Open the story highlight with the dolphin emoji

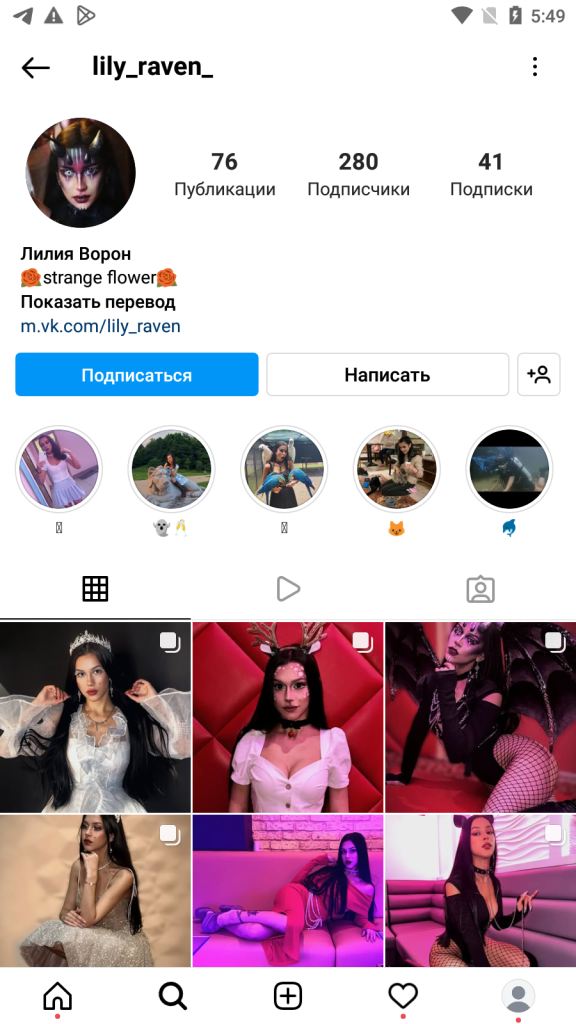(x=509, y=469)
